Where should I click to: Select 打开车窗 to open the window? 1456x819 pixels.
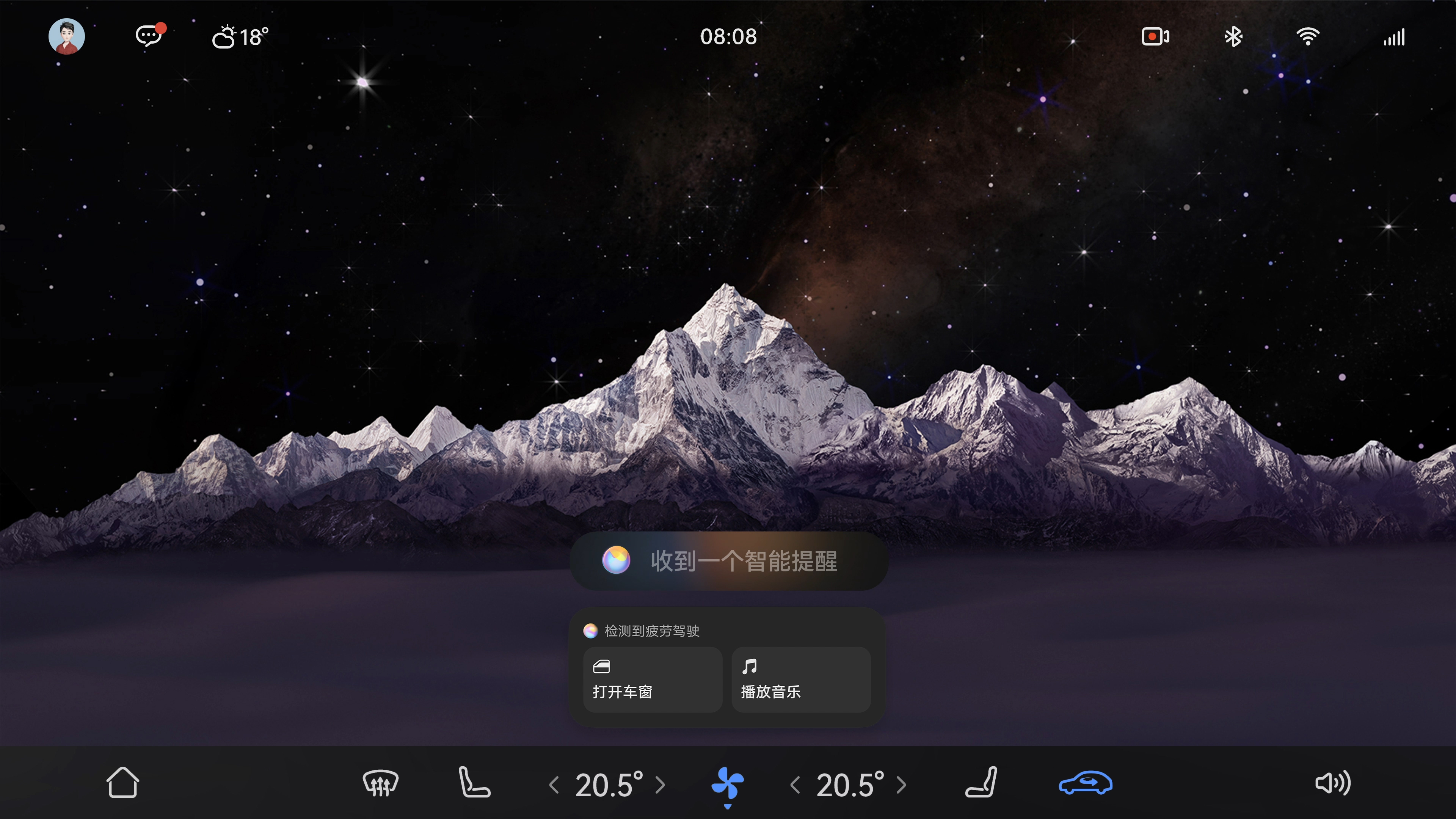point(652,679)
